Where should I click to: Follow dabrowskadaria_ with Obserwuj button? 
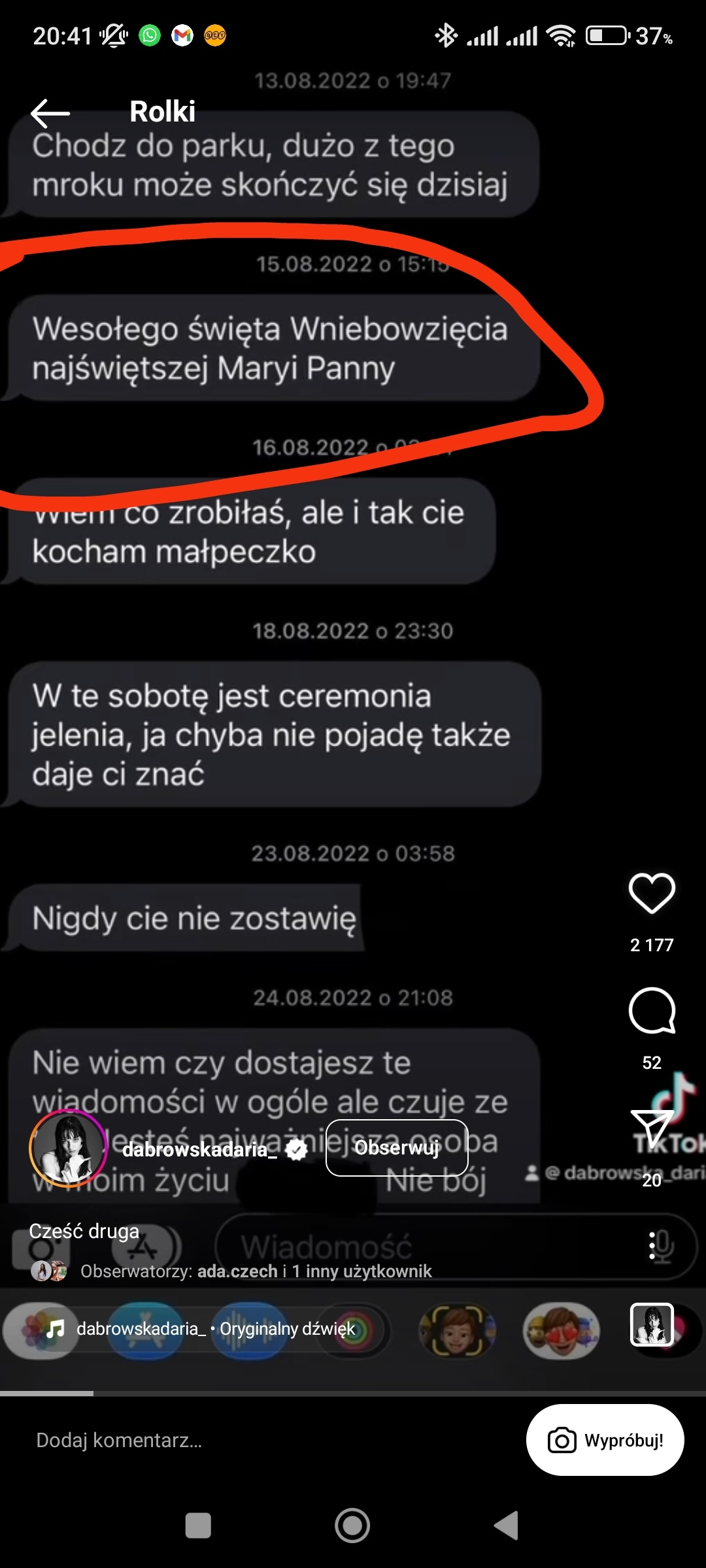[x=397, y=1148]
